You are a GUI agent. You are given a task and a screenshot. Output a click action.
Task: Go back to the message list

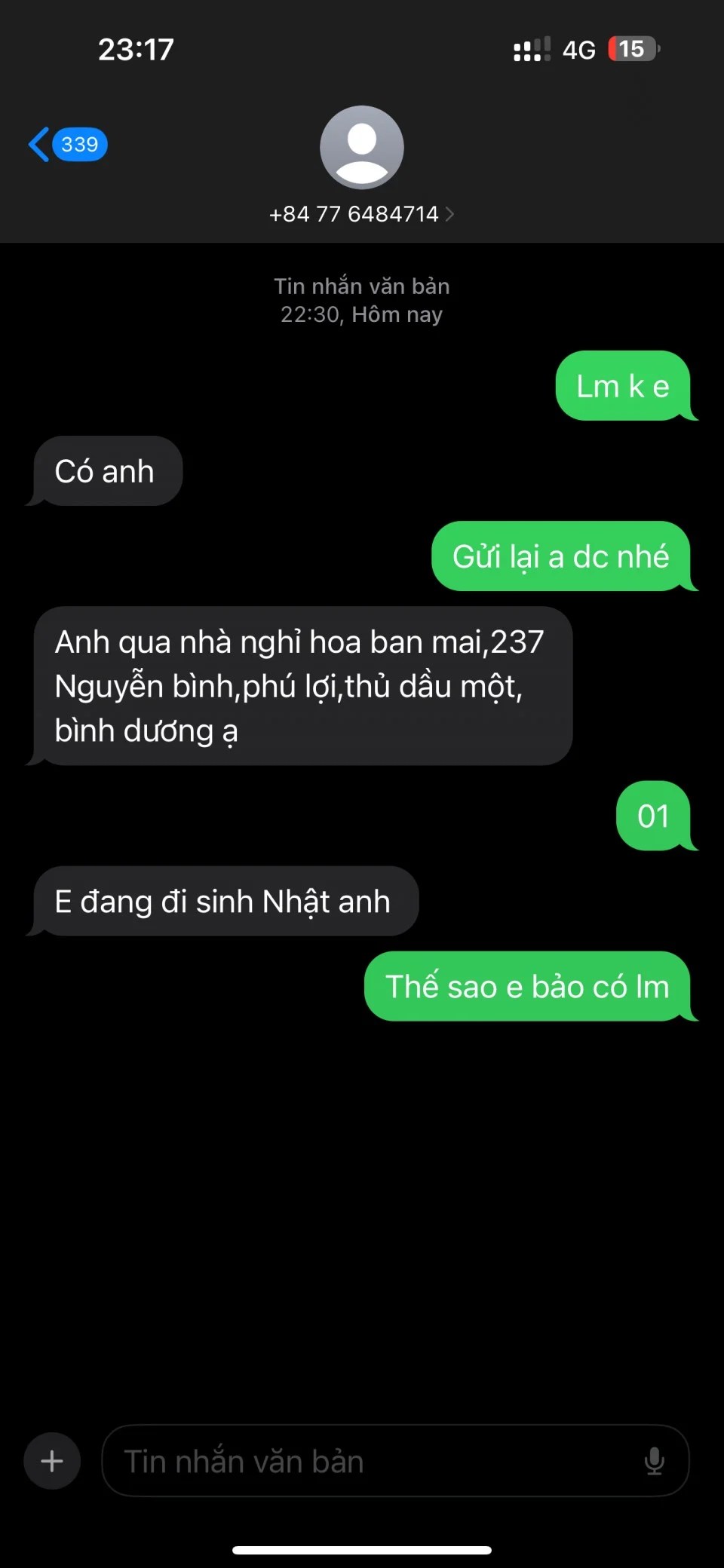(x=66, y=144)
